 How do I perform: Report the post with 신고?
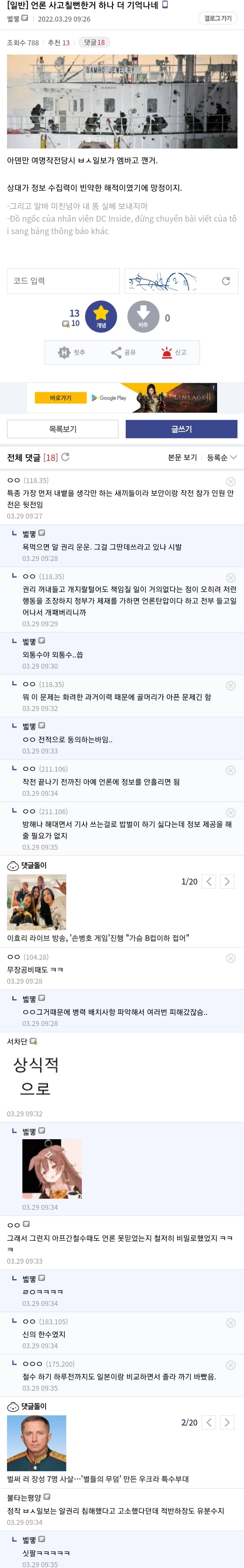(x=173, y=352)
